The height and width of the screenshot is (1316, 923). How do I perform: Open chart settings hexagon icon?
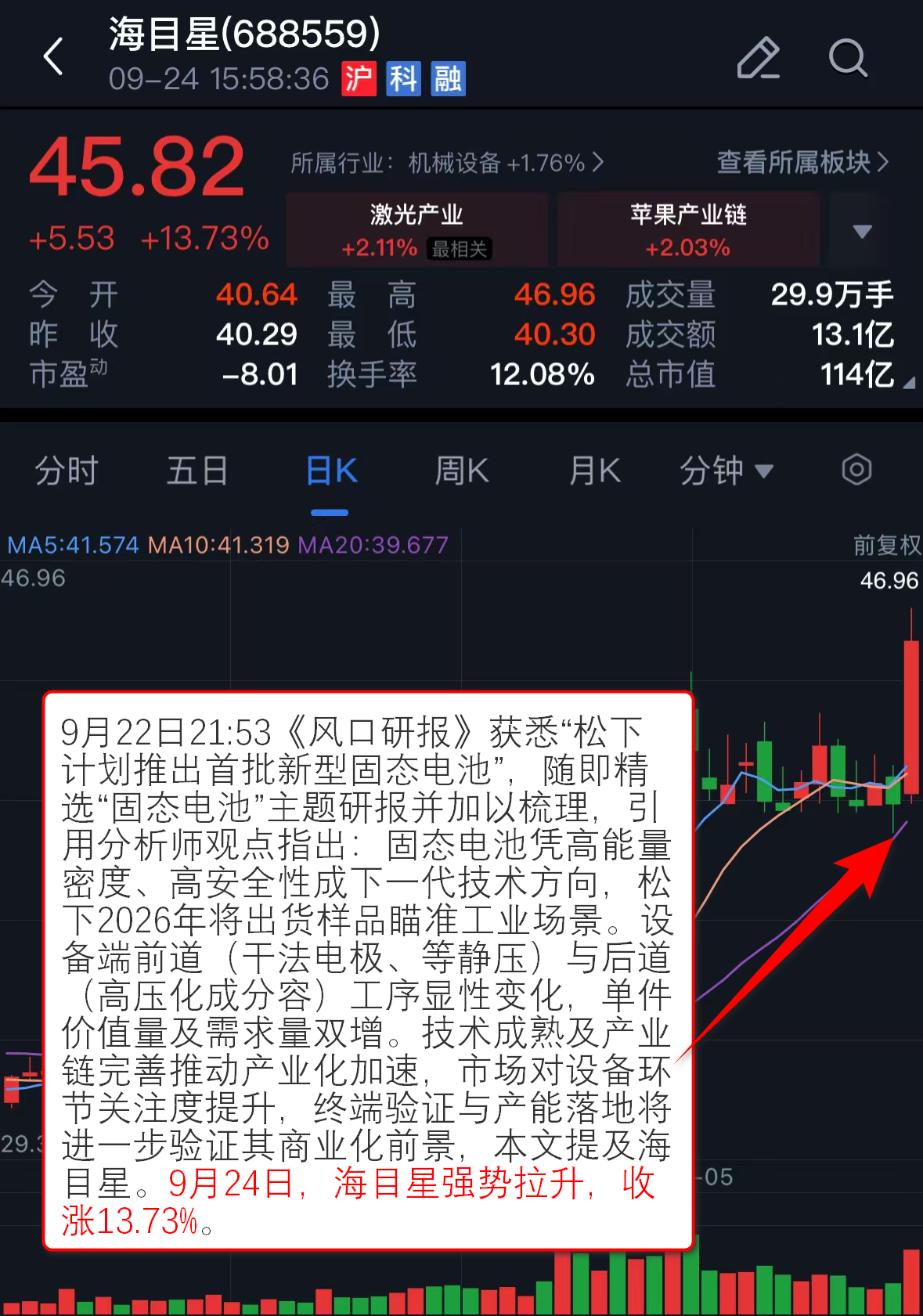(856, 470)
